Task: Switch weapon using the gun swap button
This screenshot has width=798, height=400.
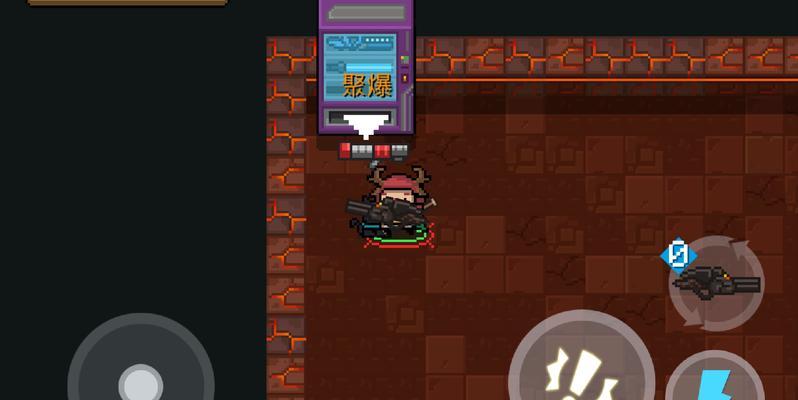Action: coord(716,283)
